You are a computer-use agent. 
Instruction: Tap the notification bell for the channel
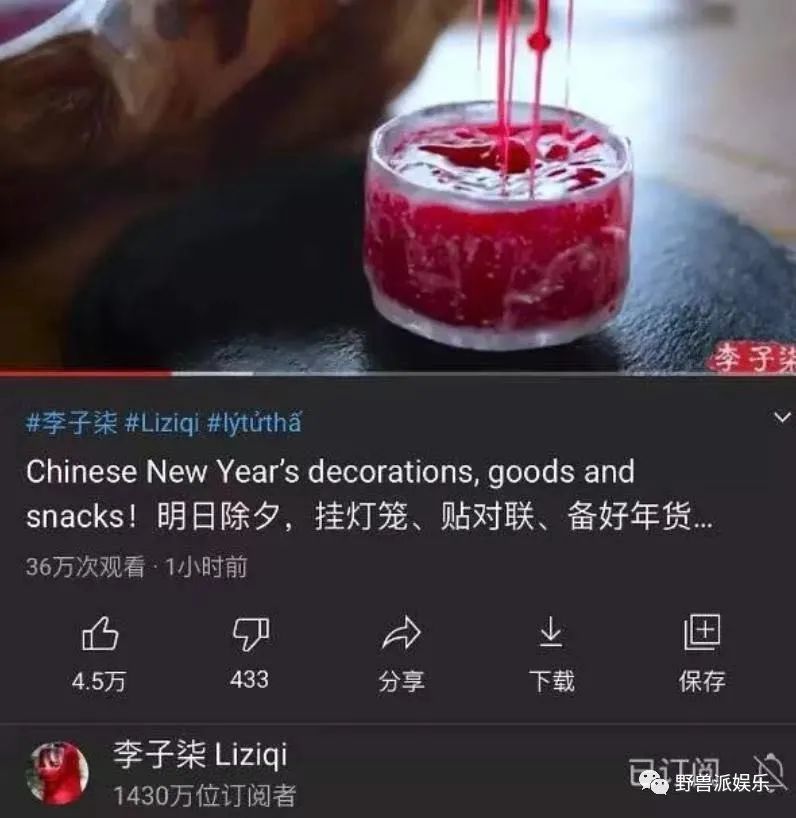tap(769, 773)
